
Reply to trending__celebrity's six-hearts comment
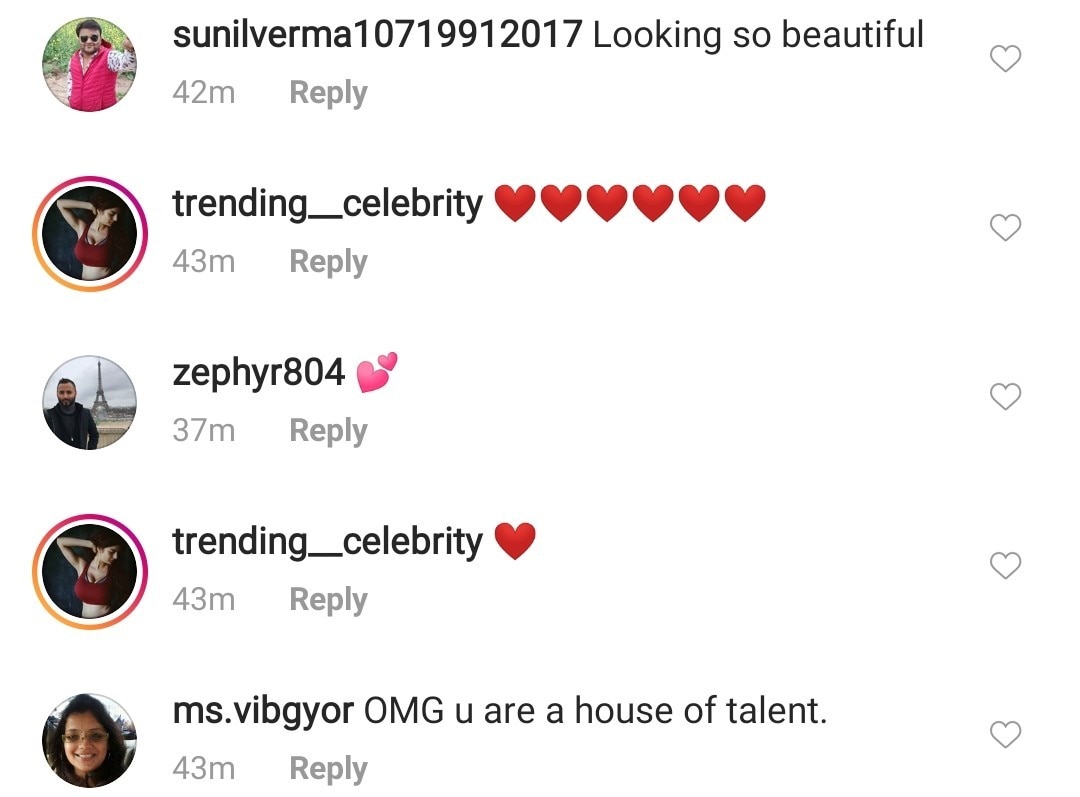point(328,262)
